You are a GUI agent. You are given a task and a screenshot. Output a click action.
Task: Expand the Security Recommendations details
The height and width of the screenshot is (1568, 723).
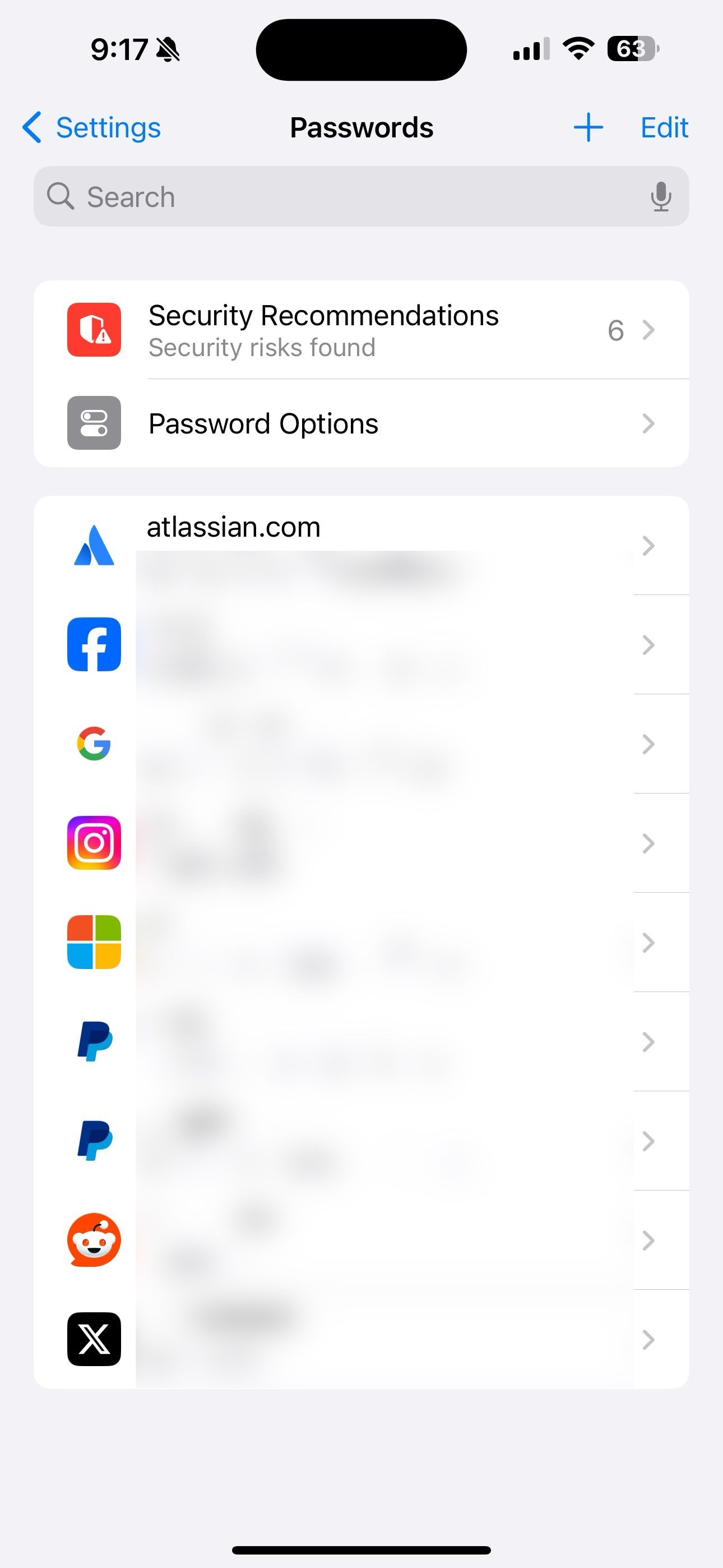[649, 329]
